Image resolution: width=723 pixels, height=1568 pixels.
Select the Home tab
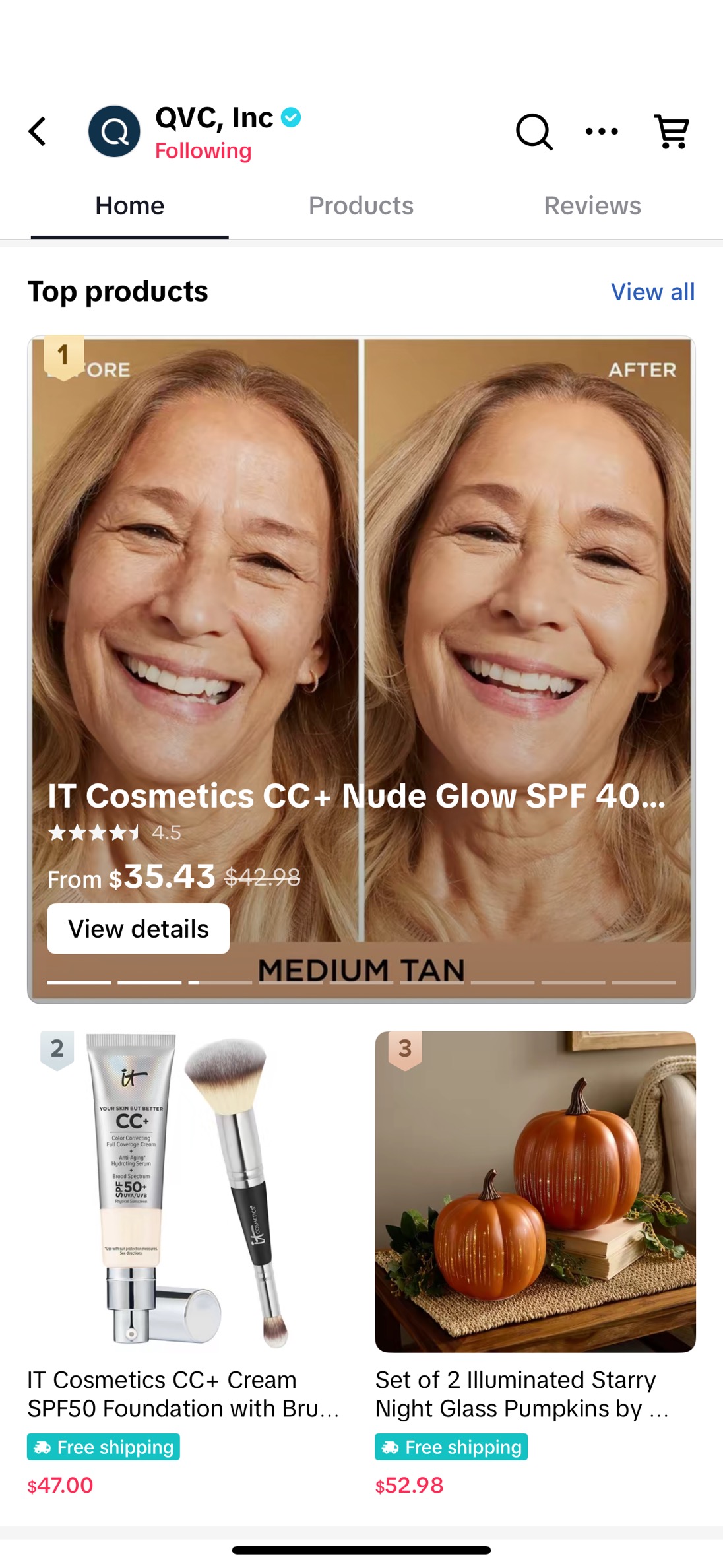point(129,206)
